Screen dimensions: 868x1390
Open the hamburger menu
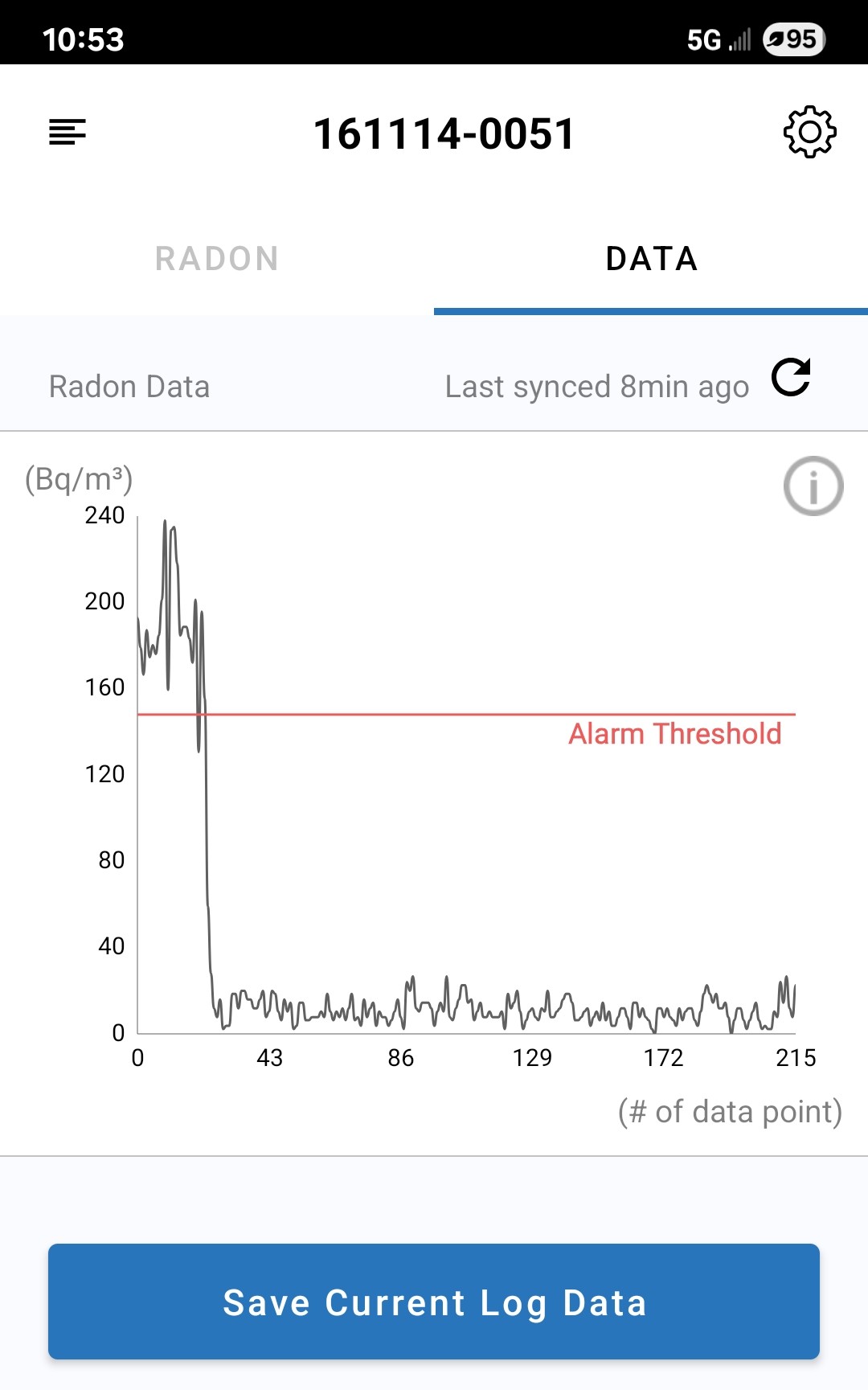point(68,133)
